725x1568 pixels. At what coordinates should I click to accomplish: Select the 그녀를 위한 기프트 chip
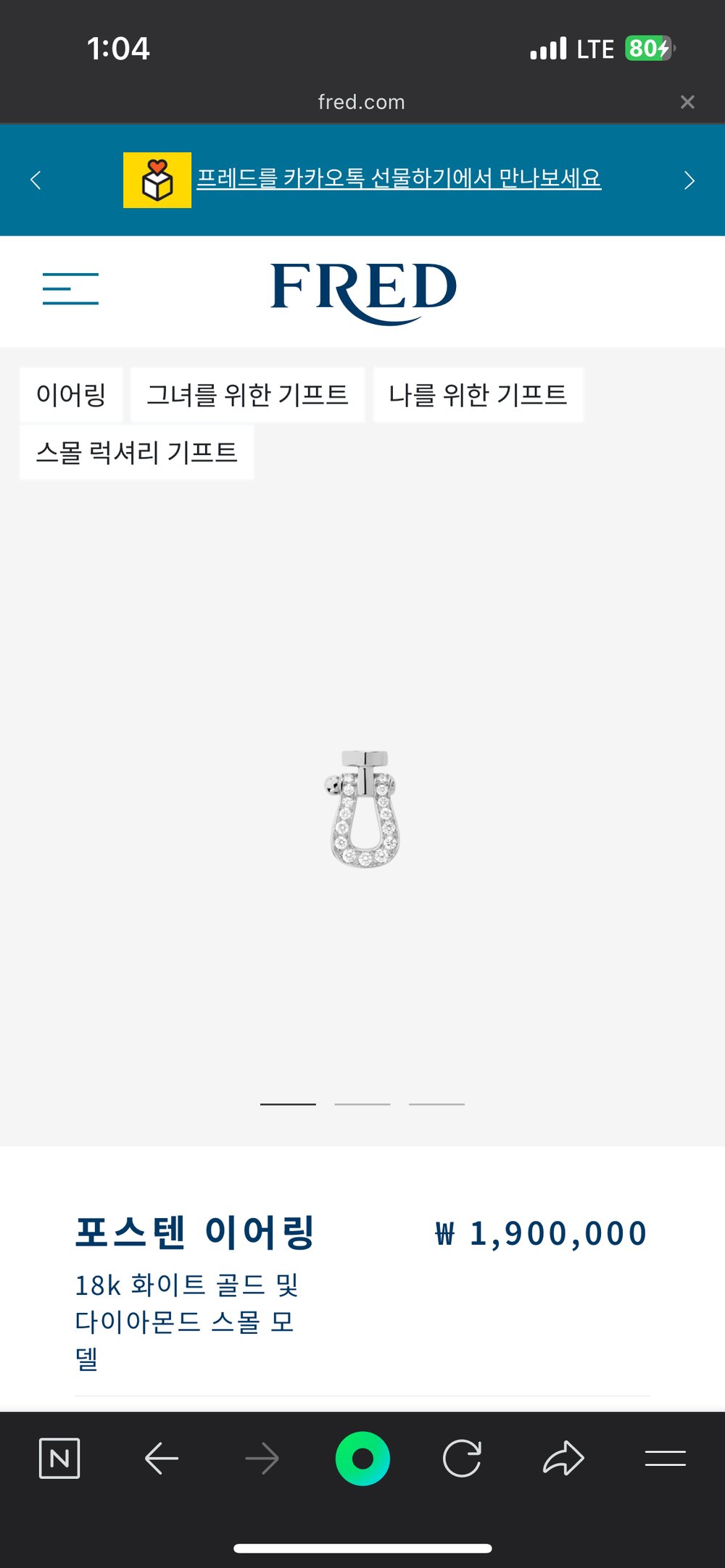tap(247, 395)
